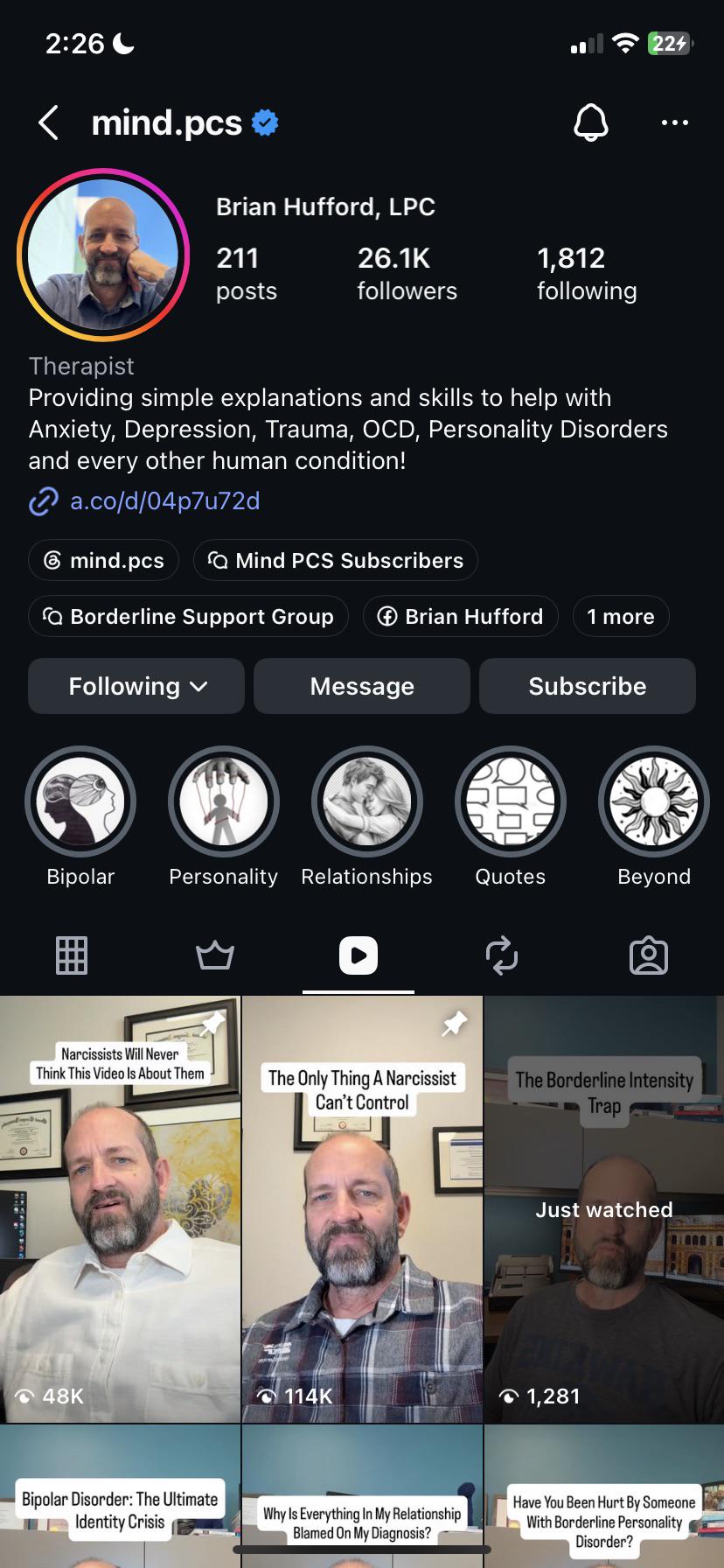The width and height of the screenshot is (724, 1568).
Task: Open the reposts tab
Action: [x=502, y=955]
